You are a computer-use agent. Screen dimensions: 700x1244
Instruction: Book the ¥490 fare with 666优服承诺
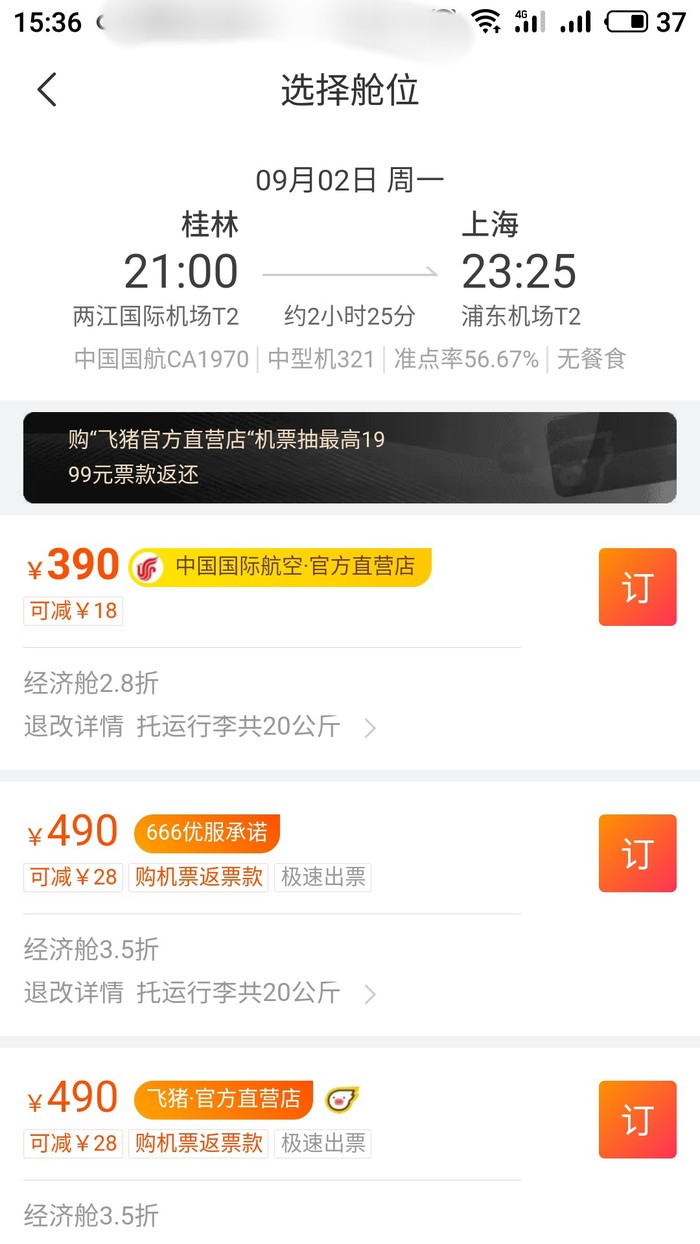(x=637, y=853)
